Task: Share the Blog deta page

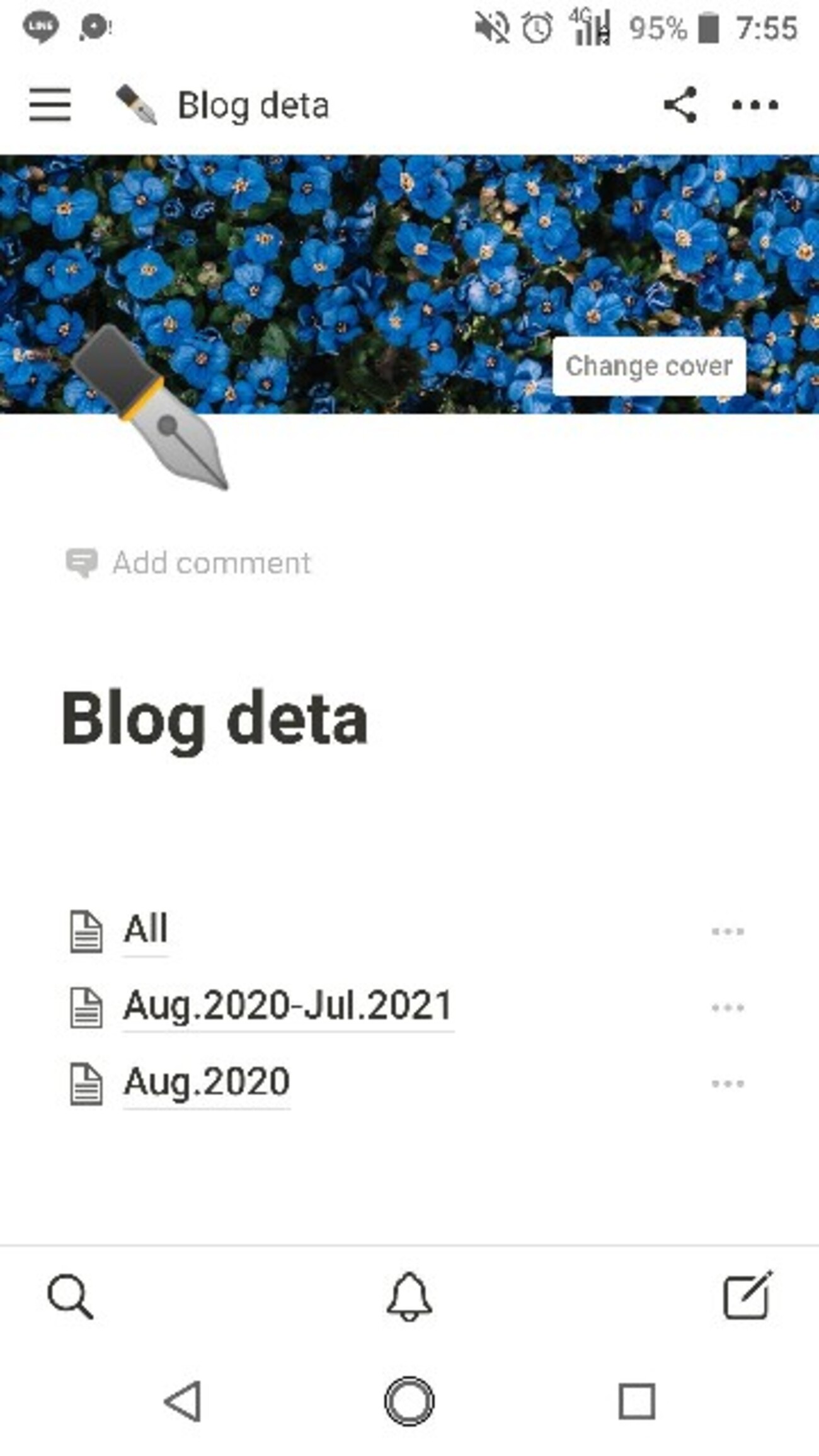Action: click(680, 105)
